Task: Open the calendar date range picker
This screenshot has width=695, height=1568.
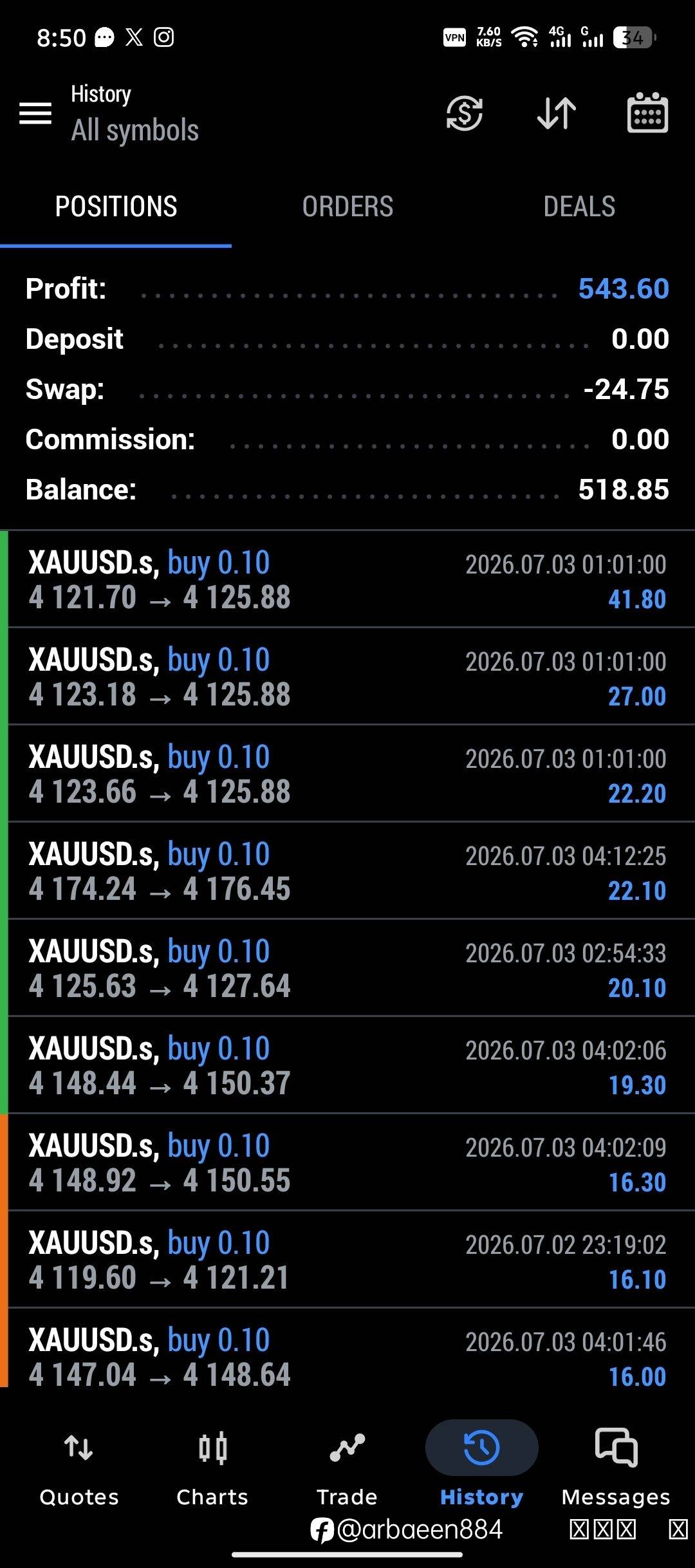Action: tap(647, 113)
